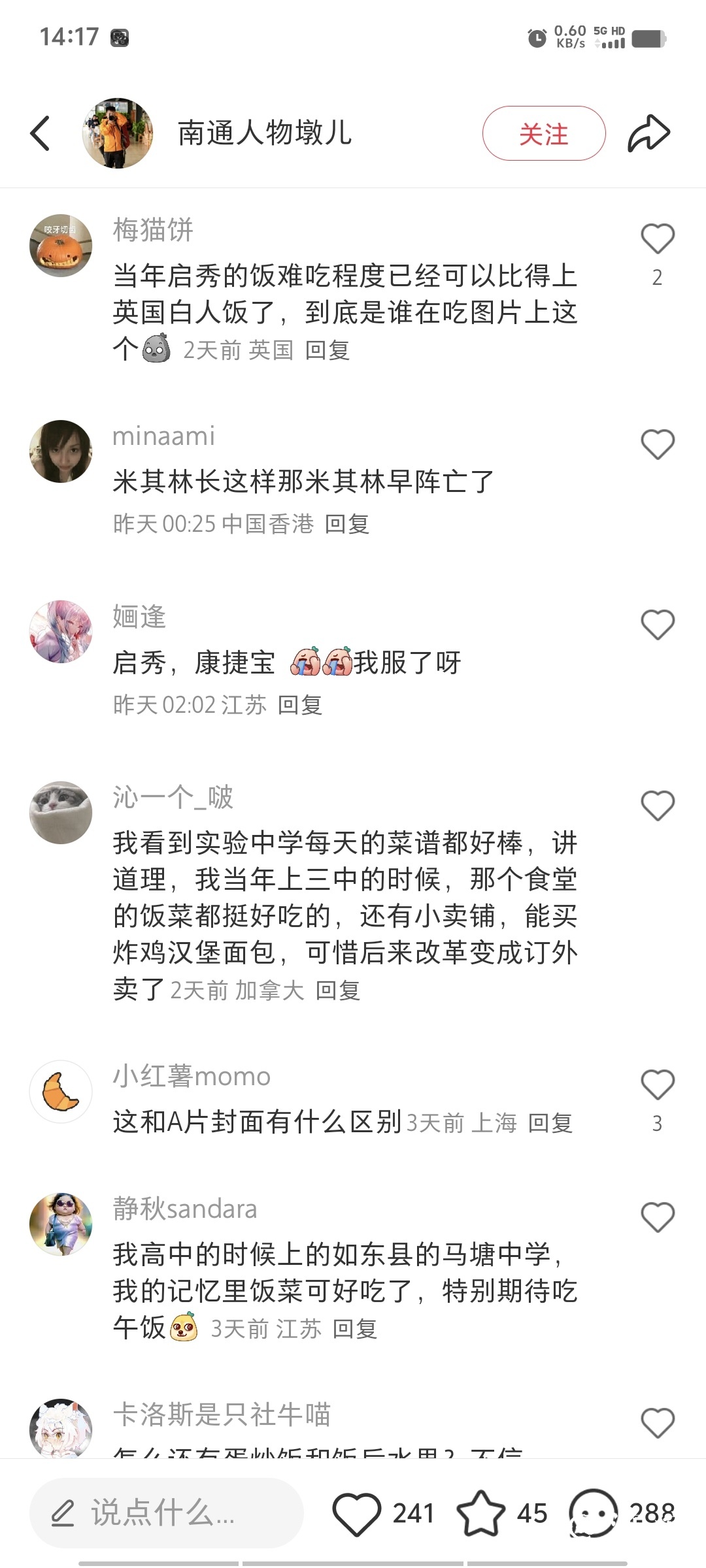Like 梅猫饼's comment
Screen dimensions: 706x1568
[657, 239]
